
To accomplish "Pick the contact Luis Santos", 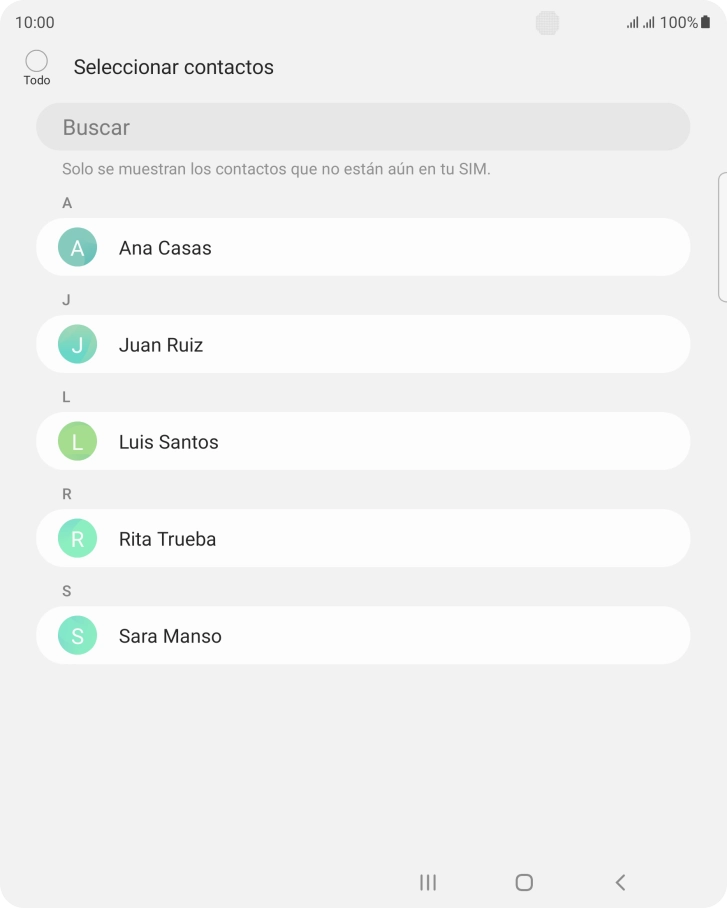I will tap(363, 442).
